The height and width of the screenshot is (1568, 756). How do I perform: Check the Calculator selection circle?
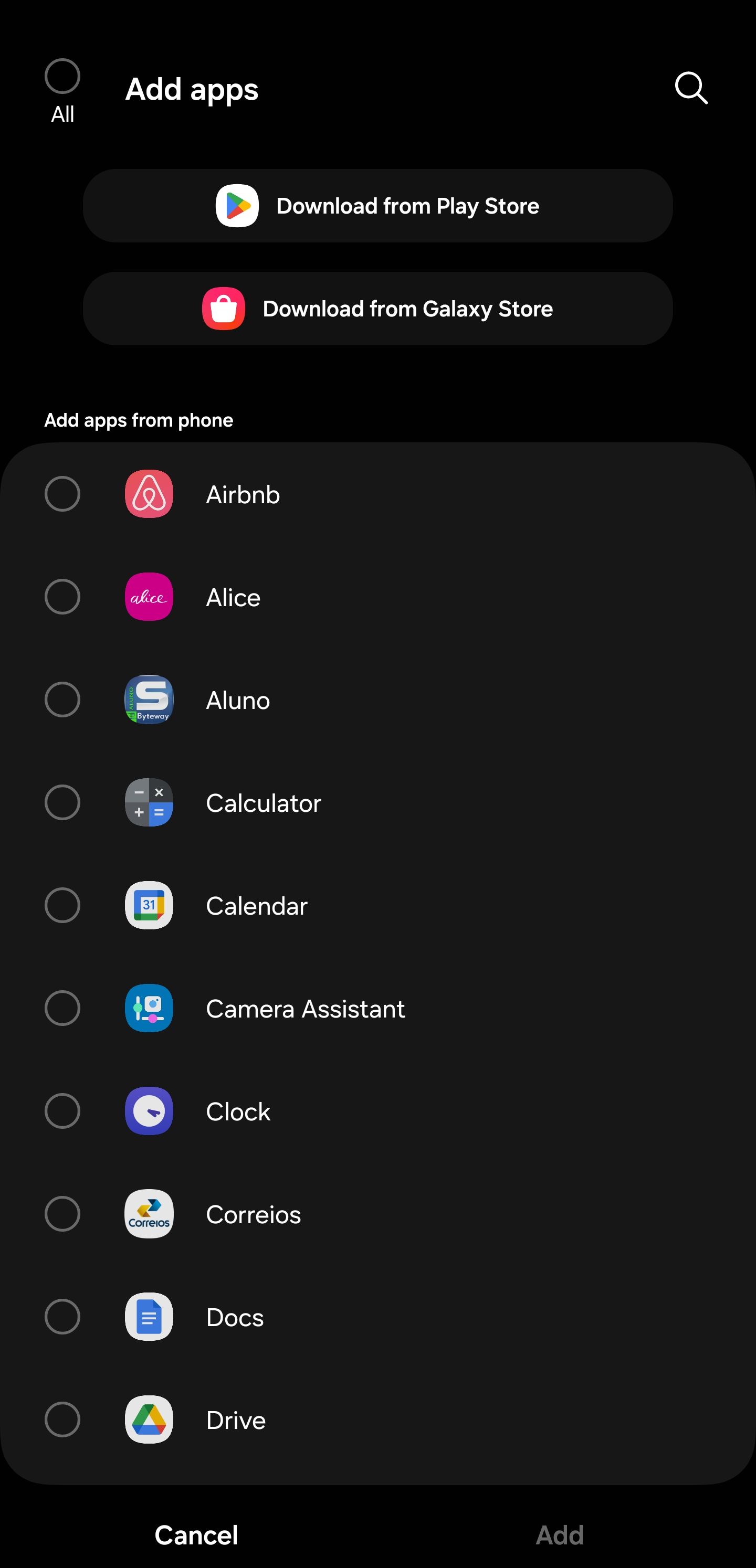tap(63, 802)
